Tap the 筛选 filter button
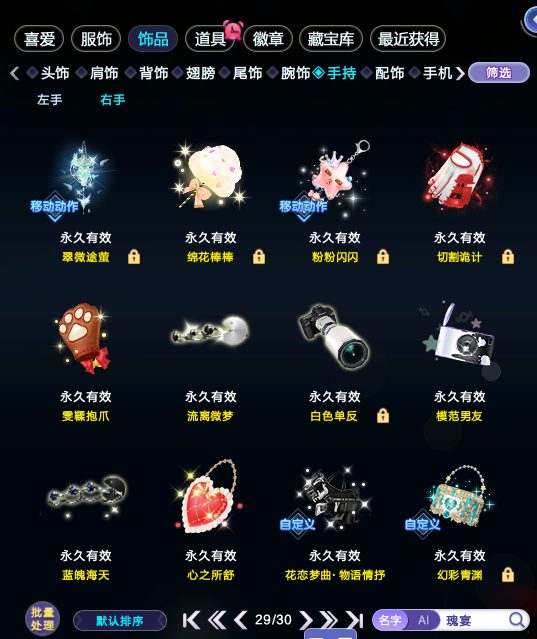 (499, 73)
